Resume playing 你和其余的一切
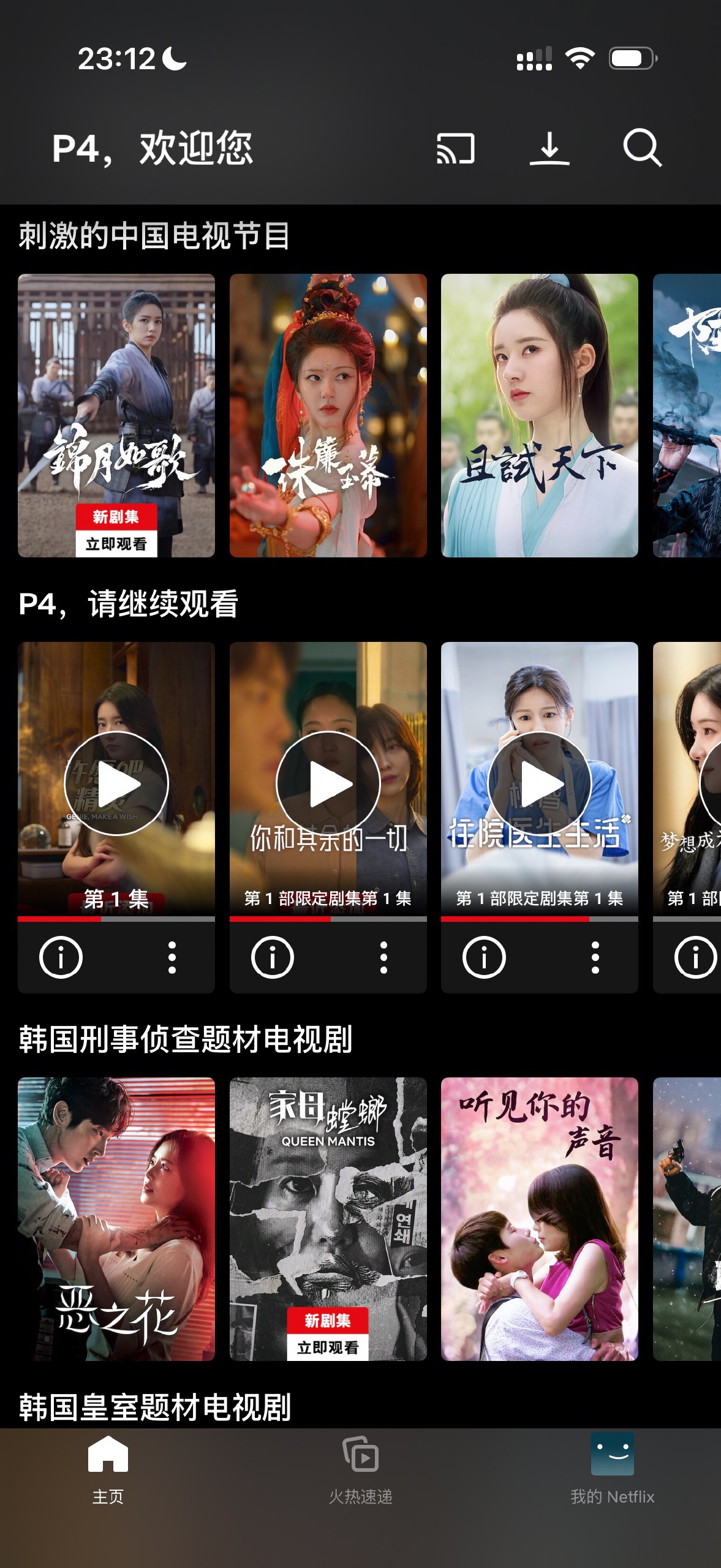Viewport: 721px width, 1568px height. [328, 783]
